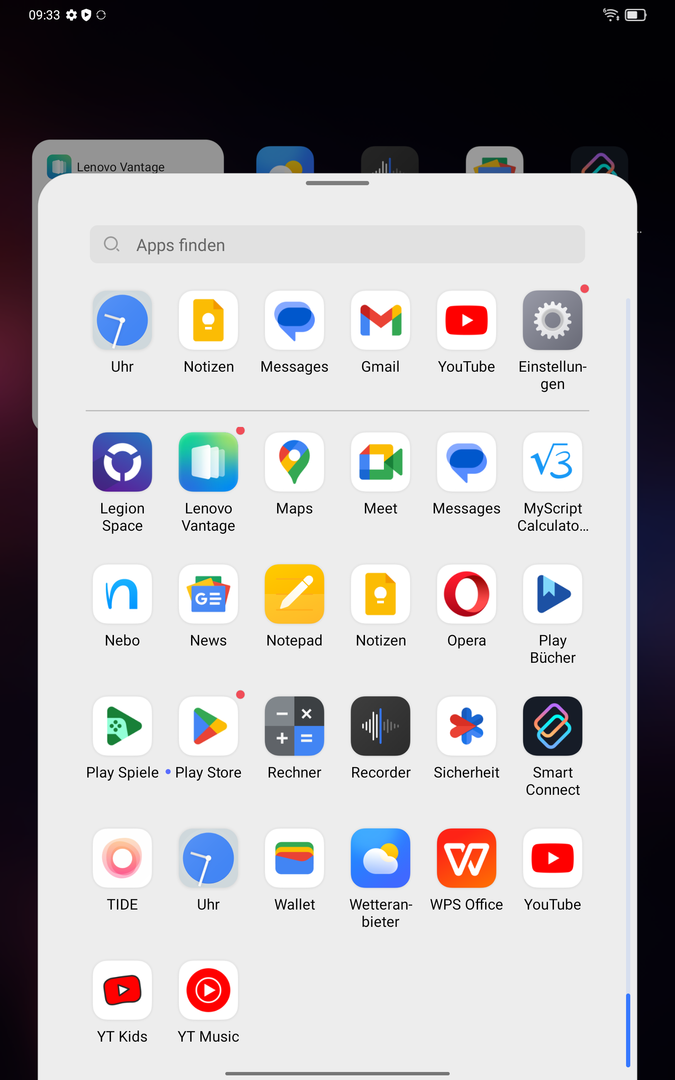The height and width of the screenshot is (1080, 675).
Task: Launch Opera browser
Action: point(466,595)
